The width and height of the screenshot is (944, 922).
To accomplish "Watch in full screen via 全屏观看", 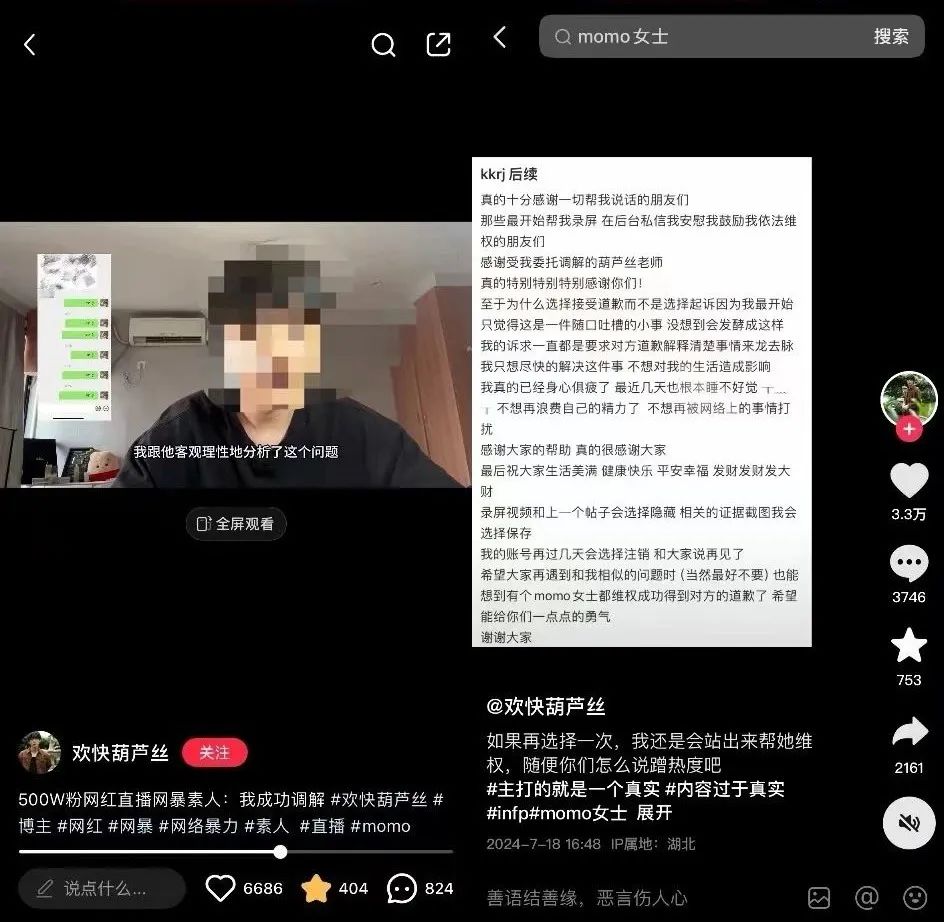I will 236,523.
